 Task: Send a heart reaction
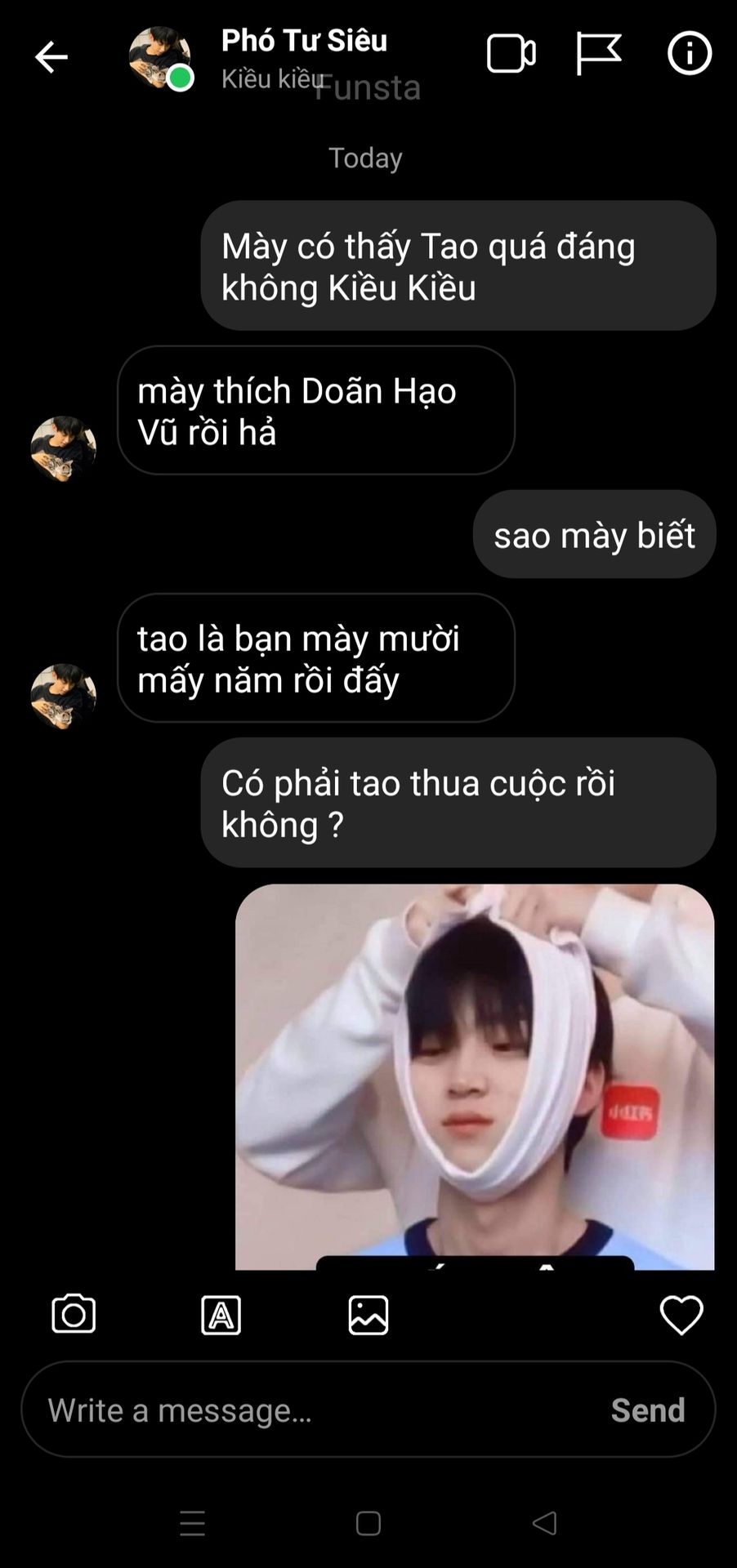[681, 1315]
